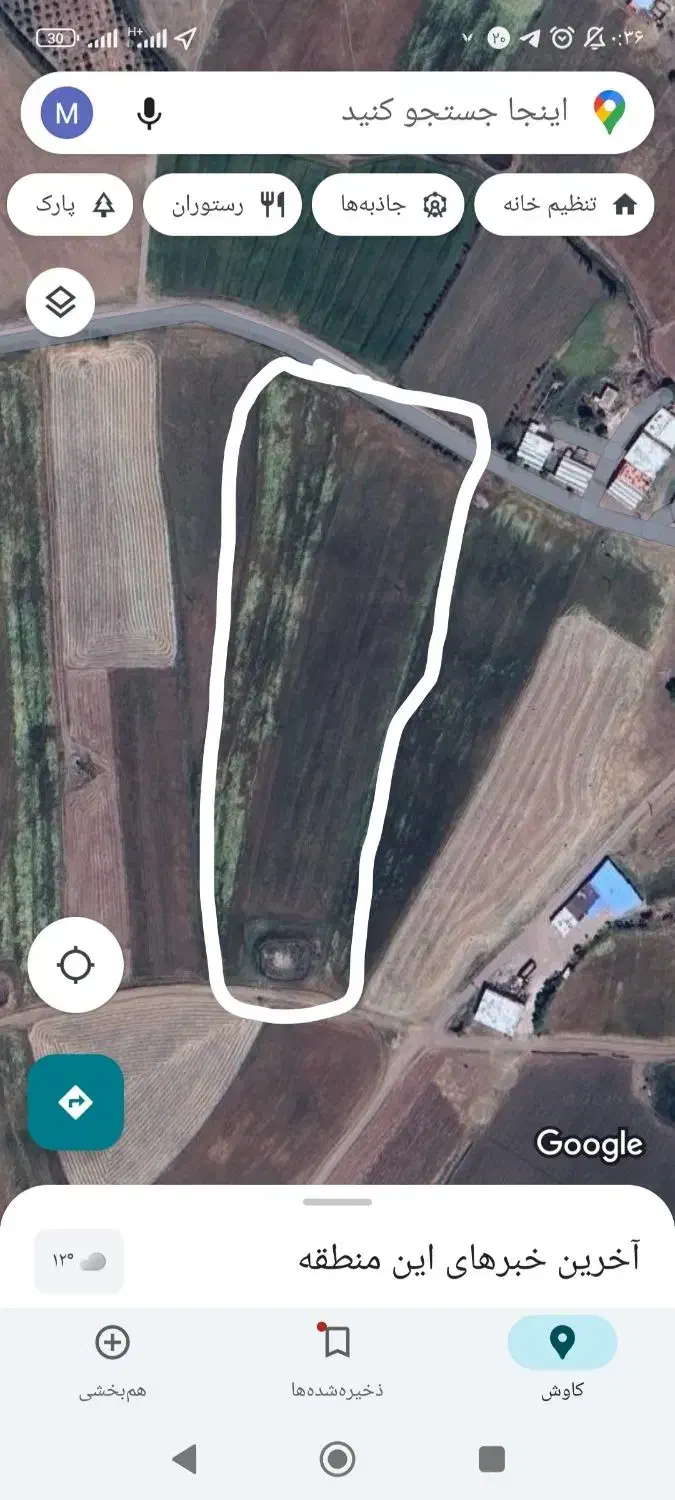Start voice search with the microphone
This screenshot has width=675, height=1500.
pyautogui.click(x=149, y=113)
